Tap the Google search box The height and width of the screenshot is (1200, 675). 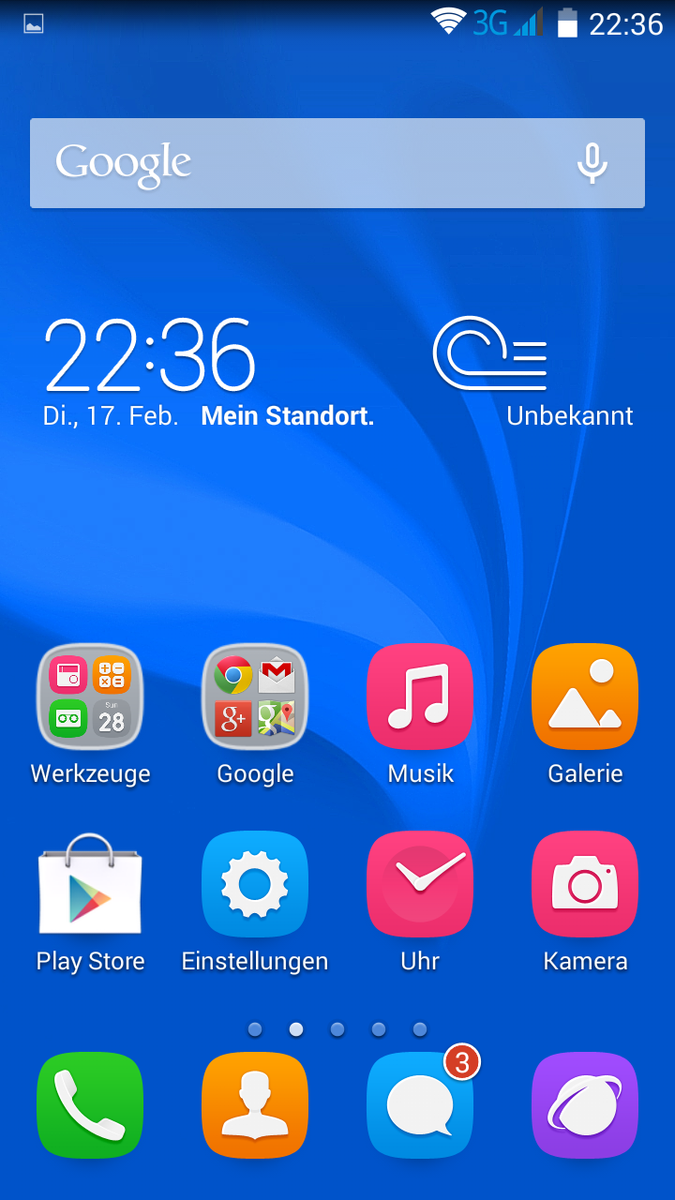point(300,163)
